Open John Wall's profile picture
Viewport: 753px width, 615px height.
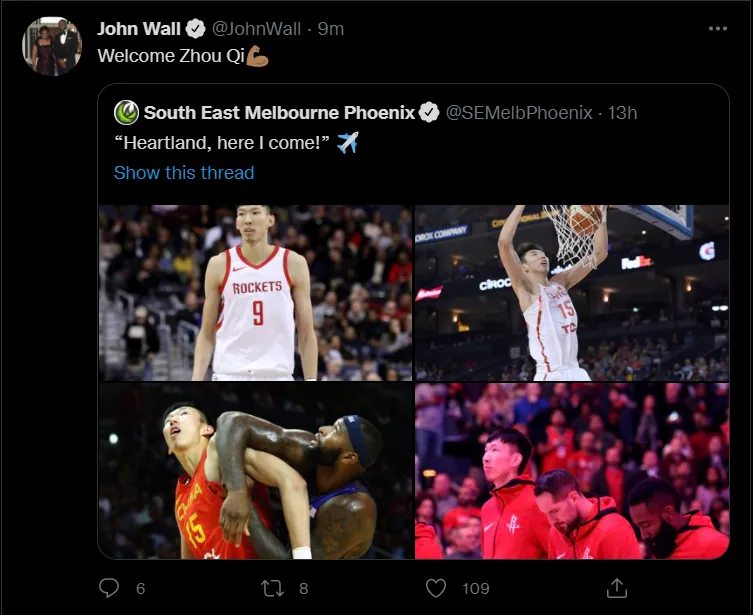55,46
